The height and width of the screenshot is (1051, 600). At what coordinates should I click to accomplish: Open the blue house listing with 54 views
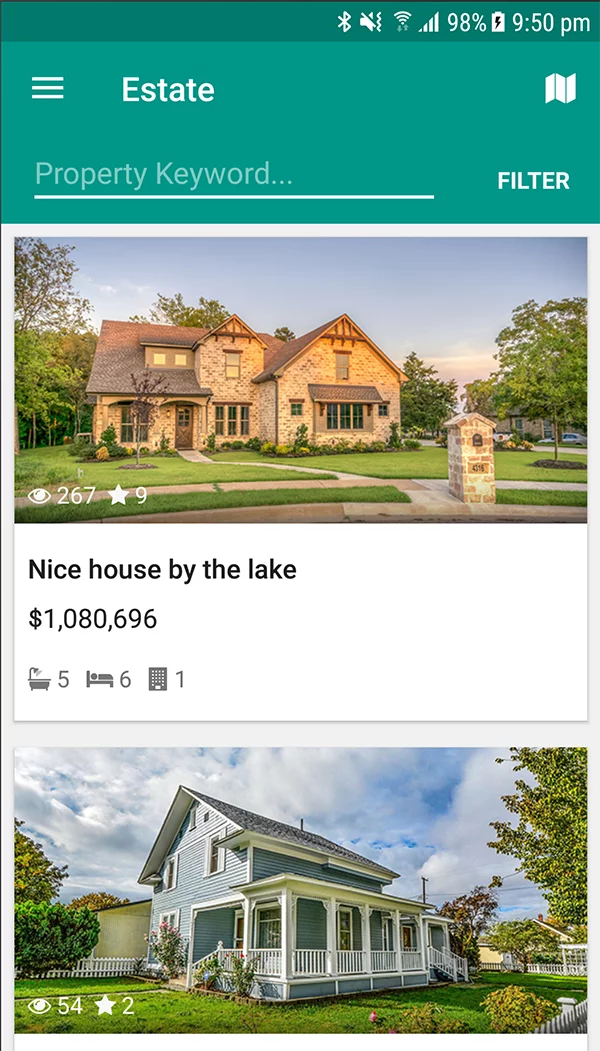[300, 880]
